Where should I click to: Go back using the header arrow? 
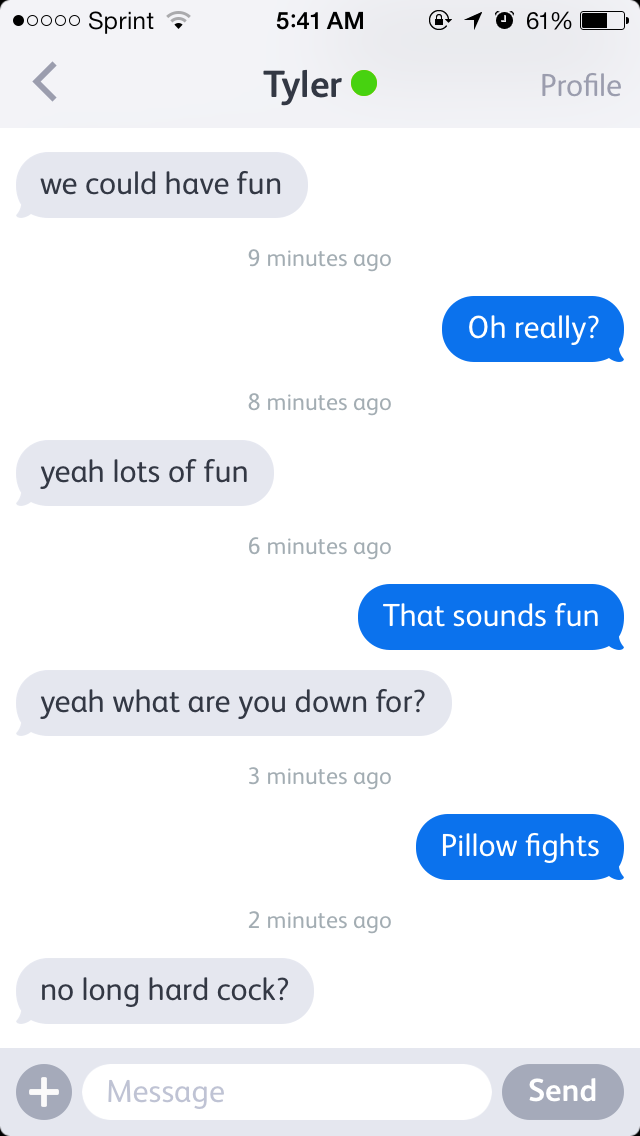[x=44, y=82]
